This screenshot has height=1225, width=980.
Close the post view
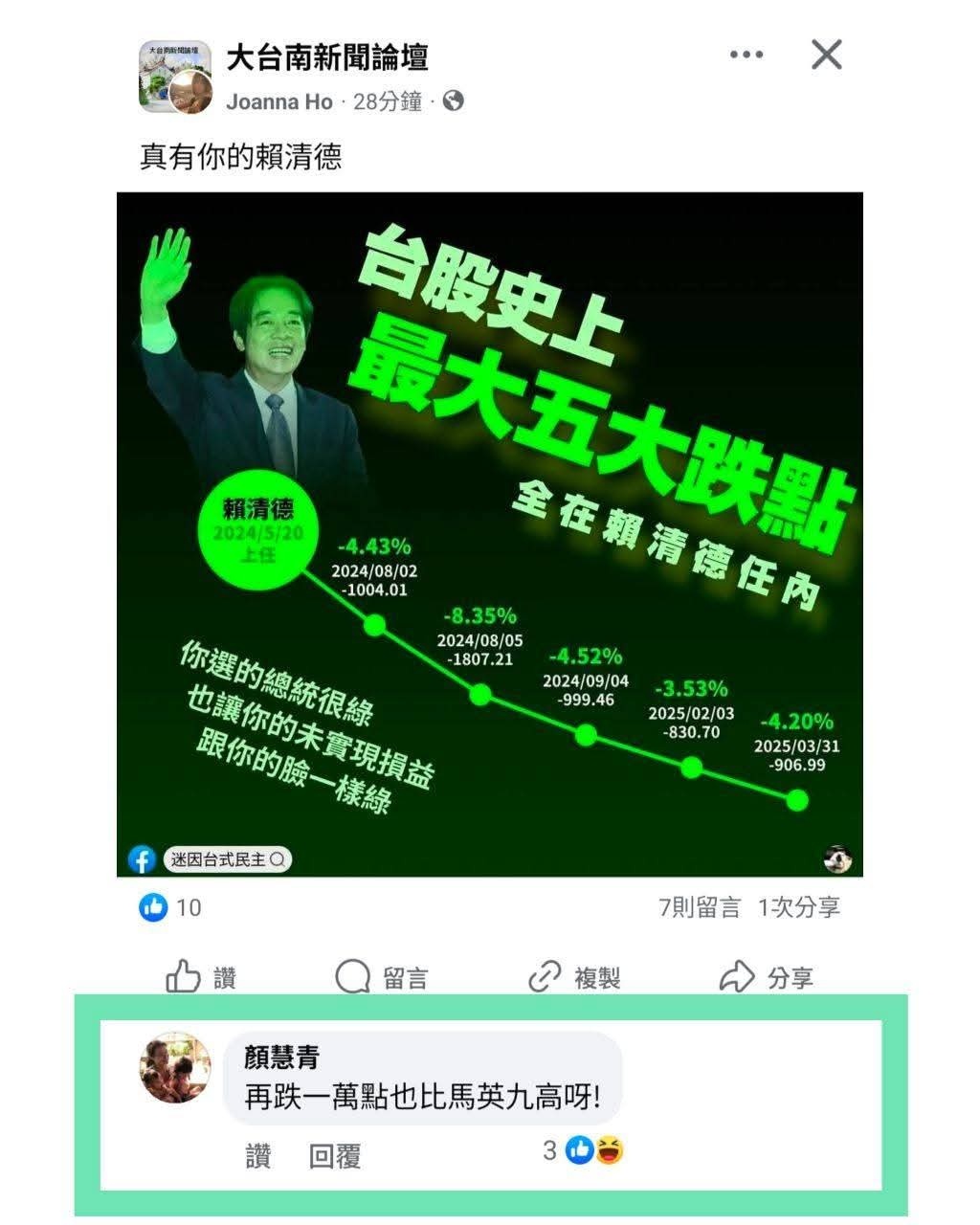826,56
